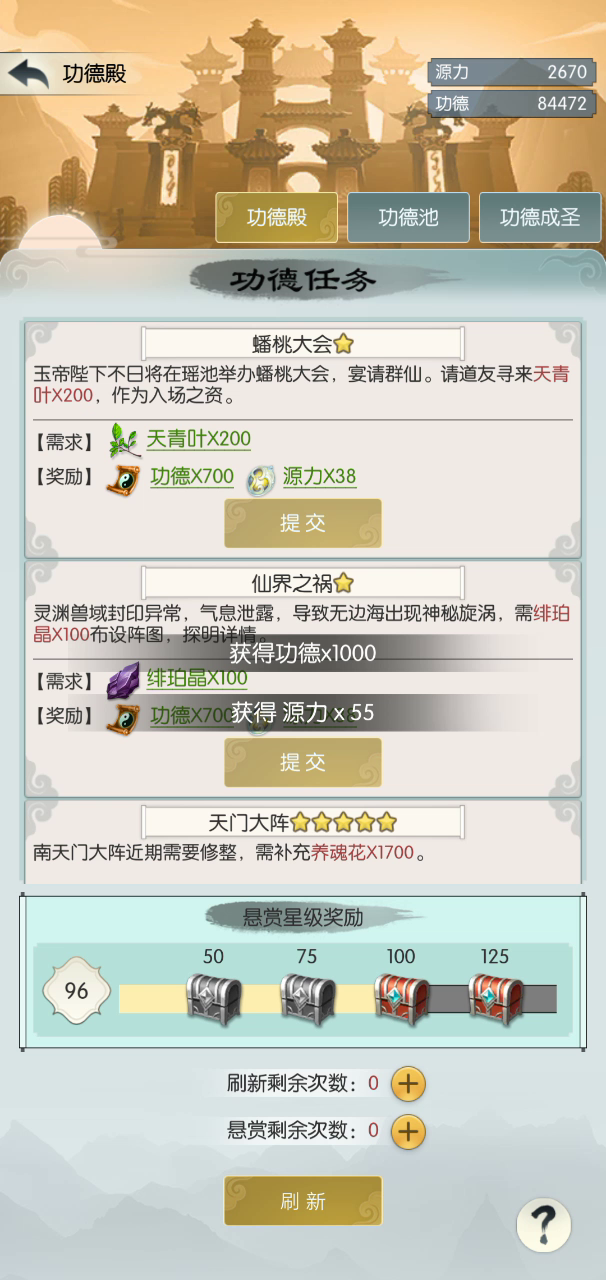Image resolution: width=606 pixels, height=1280 pixels.
Task: Open the 50-star silver reward chest
Action: (213, 997)
